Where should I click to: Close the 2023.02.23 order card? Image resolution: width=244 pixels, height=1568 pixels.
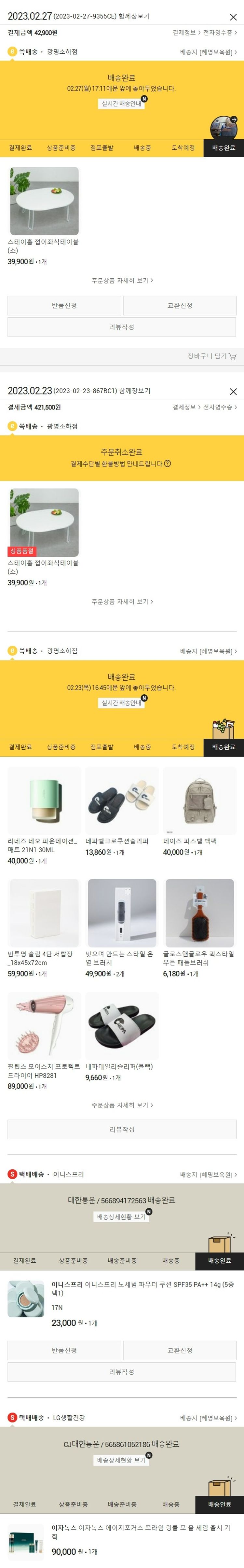tap(233, 391)
